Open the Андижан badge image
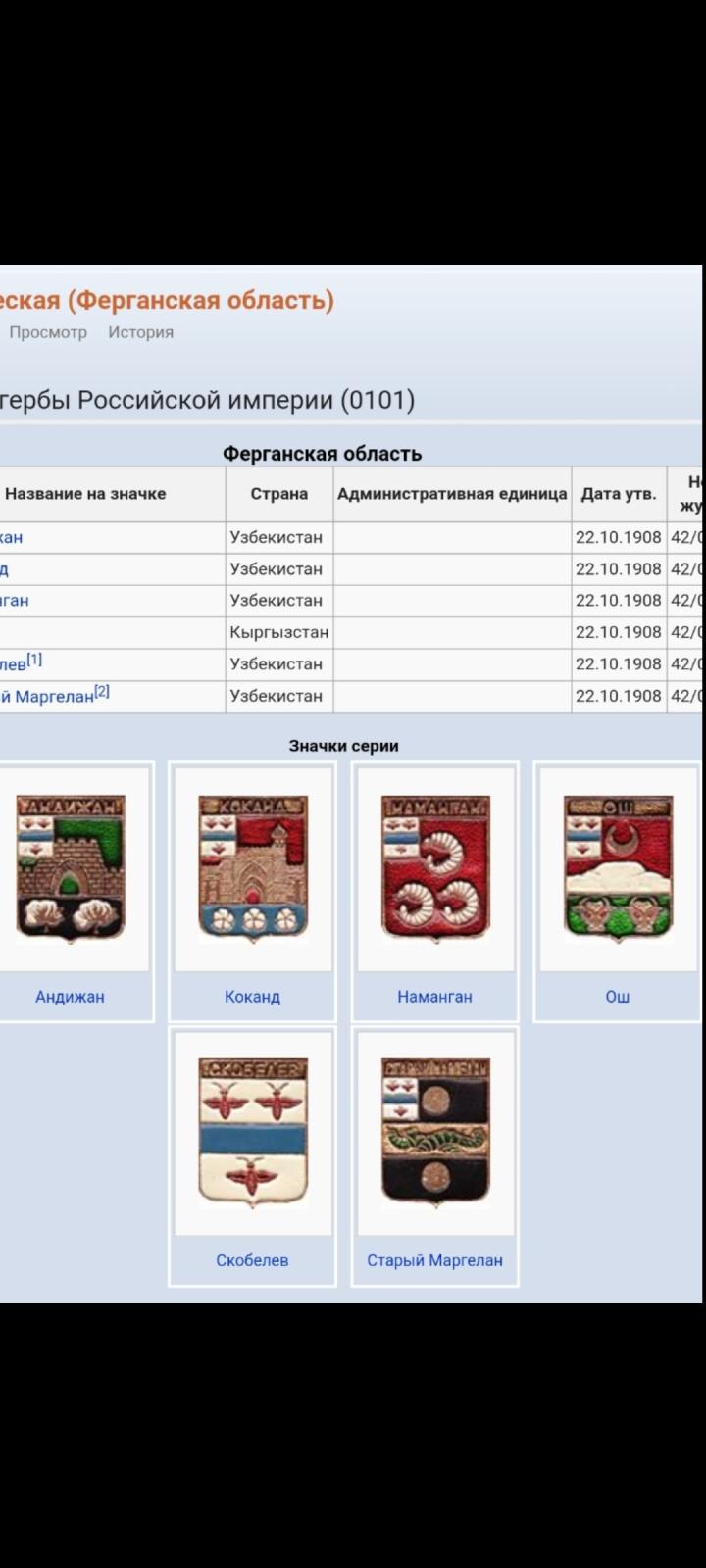The image size is (706, 1568). (x=71, y=868)
